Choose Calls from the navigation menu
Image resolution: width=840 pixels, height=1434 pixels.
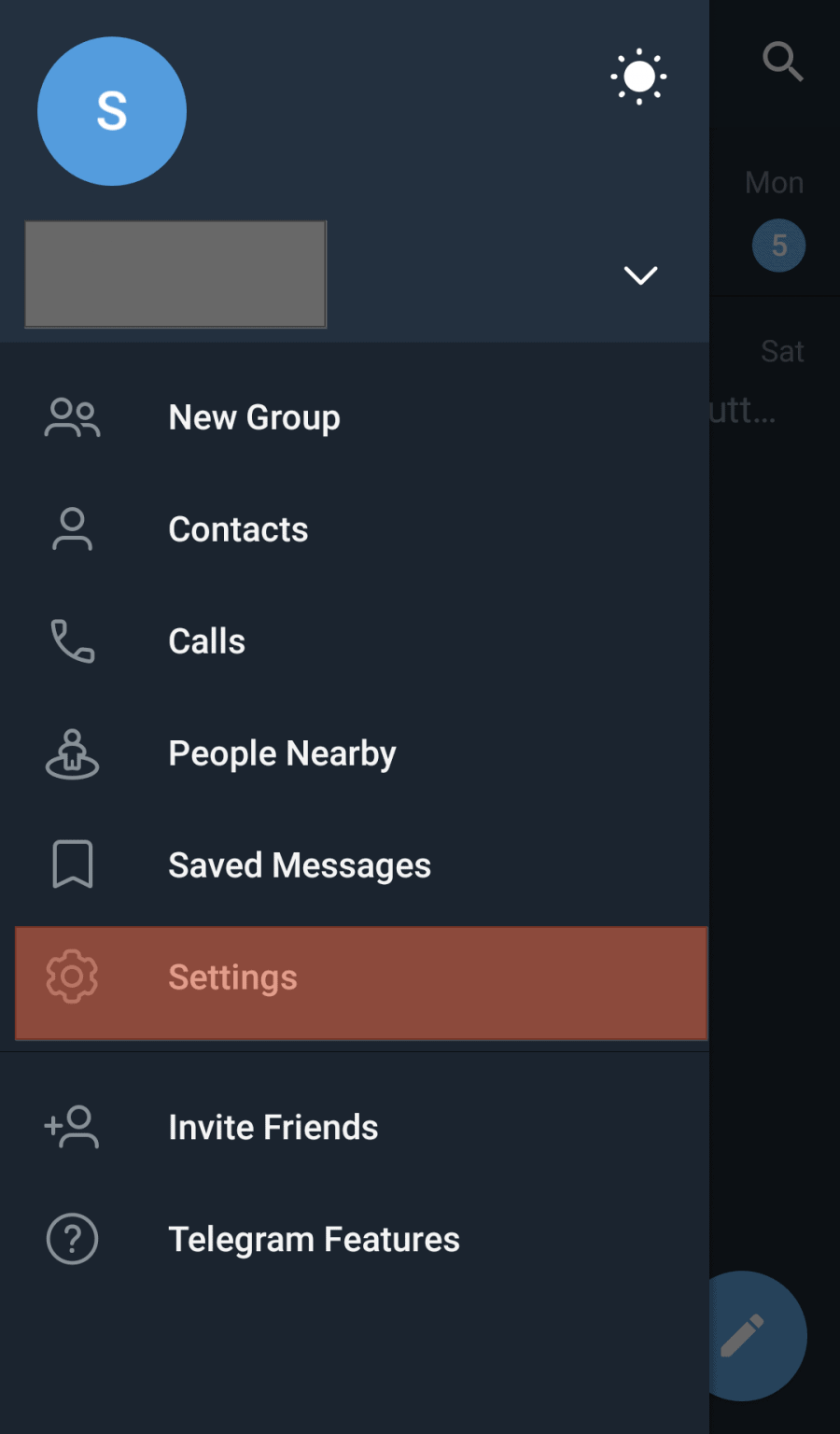click(206, 641)
